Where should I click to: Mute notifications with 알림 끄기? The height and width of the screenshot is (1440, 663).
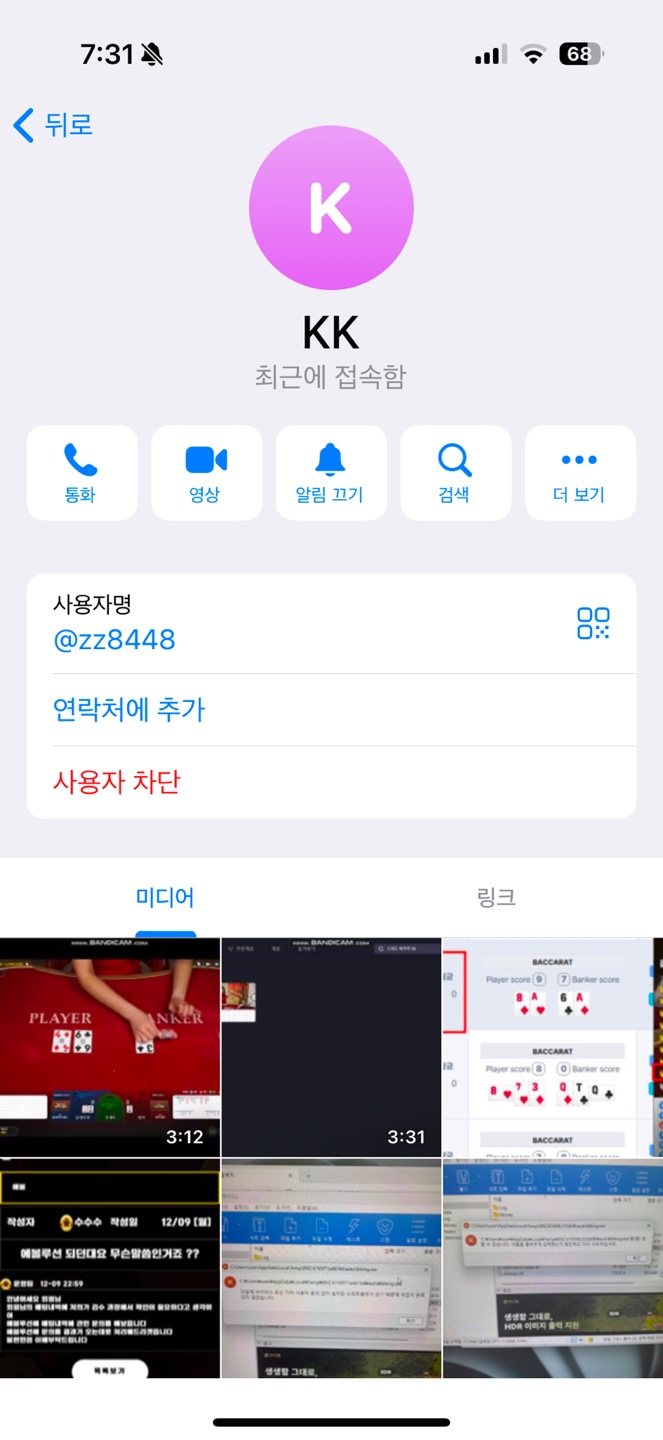coord(331,473)
